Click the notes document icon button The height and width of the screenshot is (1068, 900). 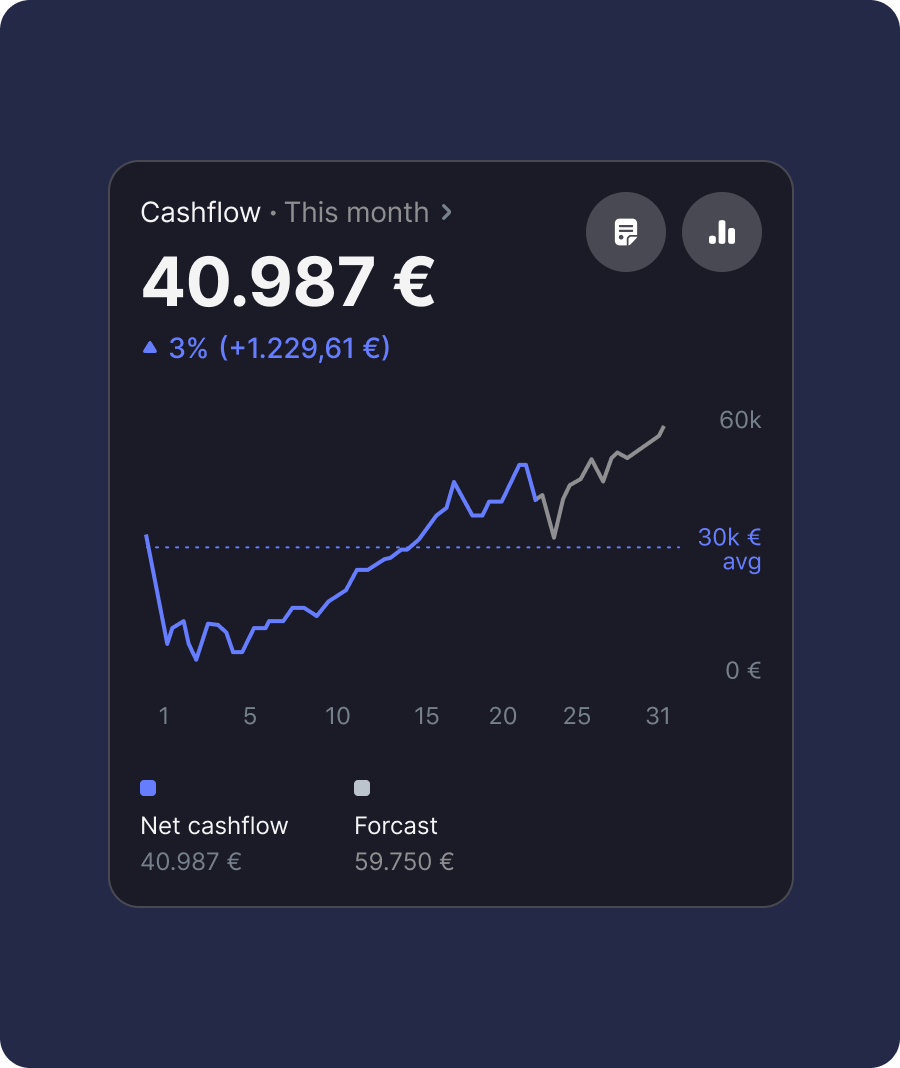tap(626, 232)
